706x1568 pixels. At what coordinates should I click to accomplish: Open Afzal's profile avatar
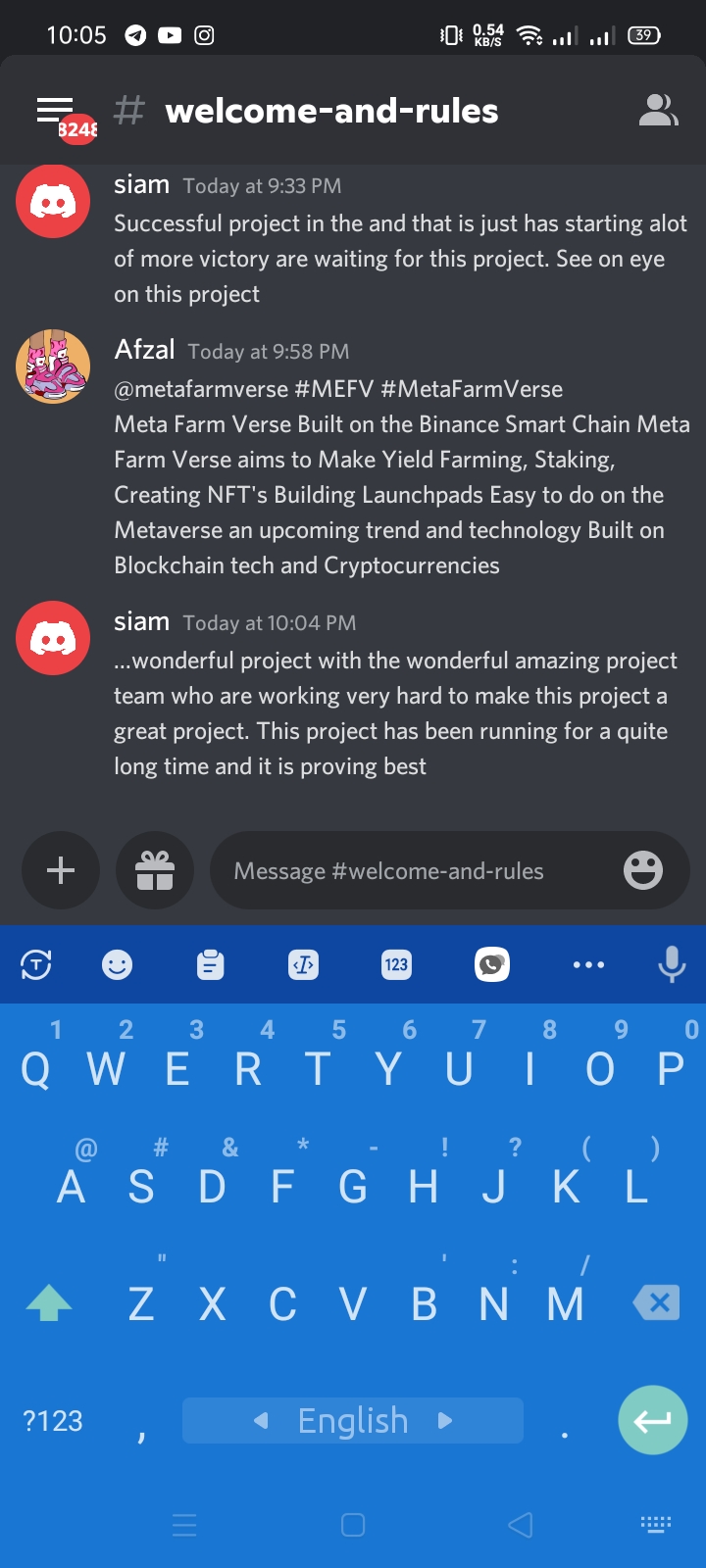(x=53, y=367)
